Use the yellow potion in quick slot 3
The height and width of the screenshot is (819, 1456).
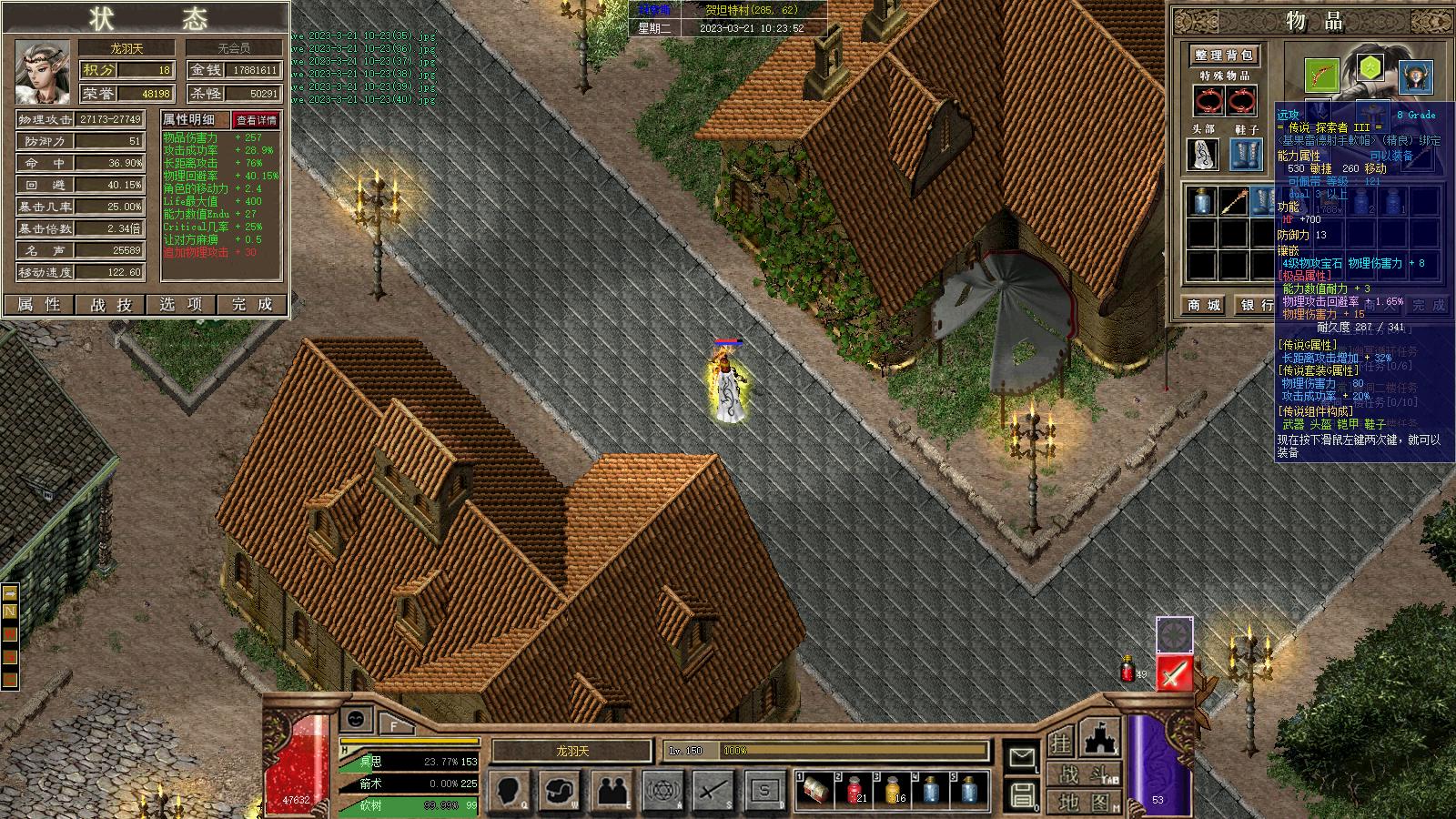click(894, 789)
